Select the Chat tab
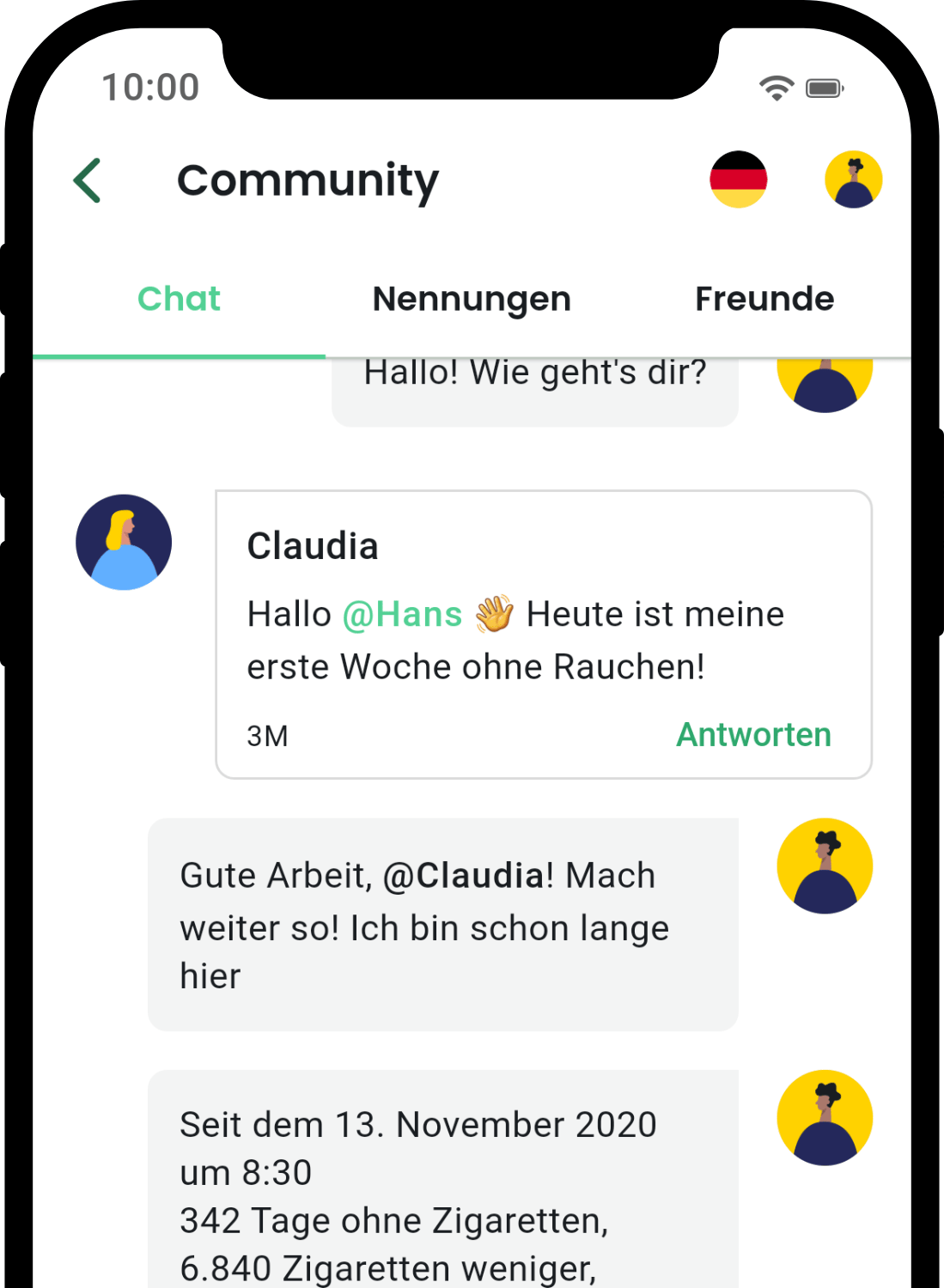This screenshot has height=1288, width=944. pos(179,299)
